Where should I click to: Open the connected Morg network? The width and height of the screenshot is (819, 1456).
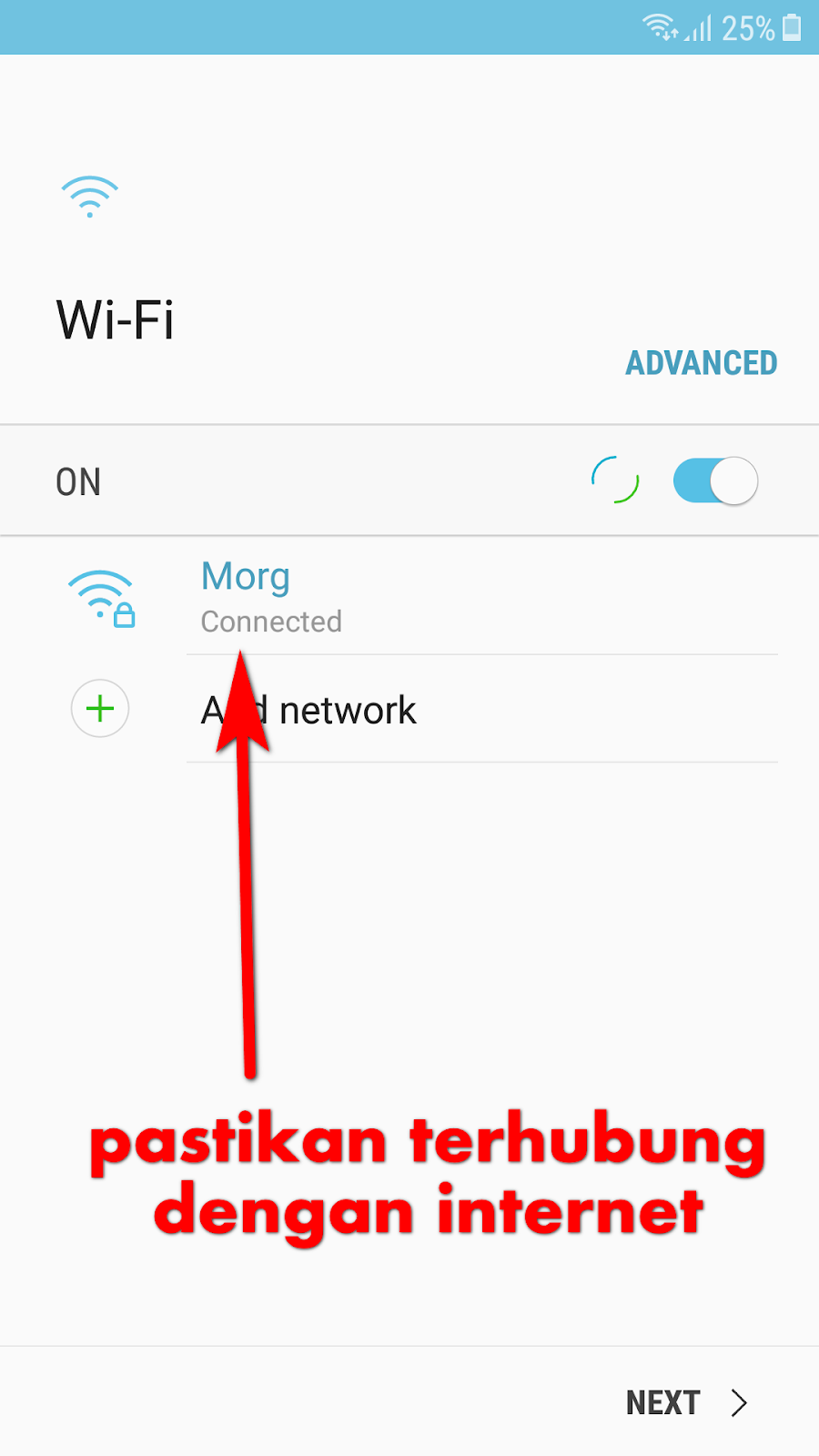(x=409, y=596)
